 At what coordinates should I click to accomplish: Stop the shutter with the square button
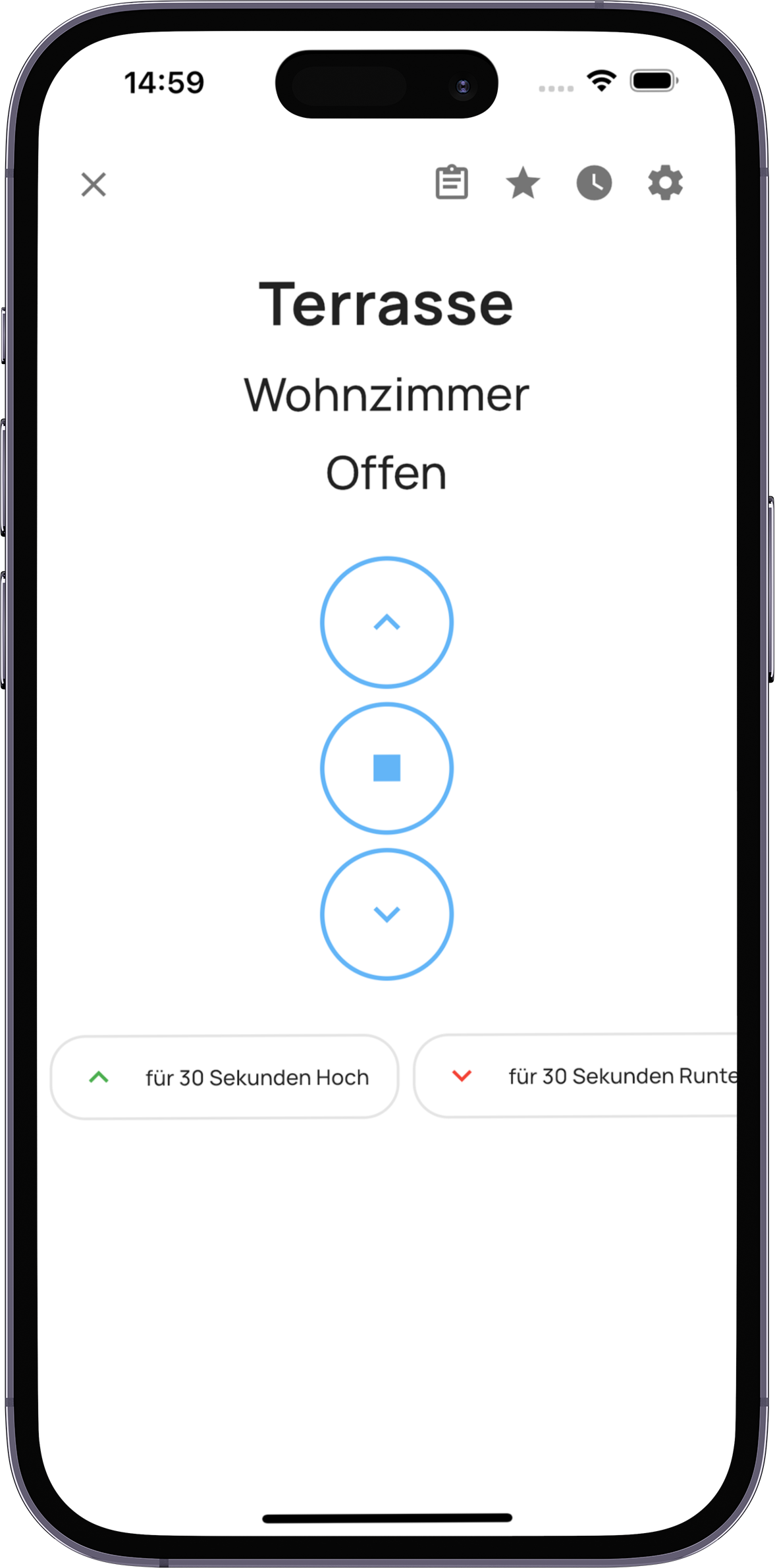(x=387, y=768)
